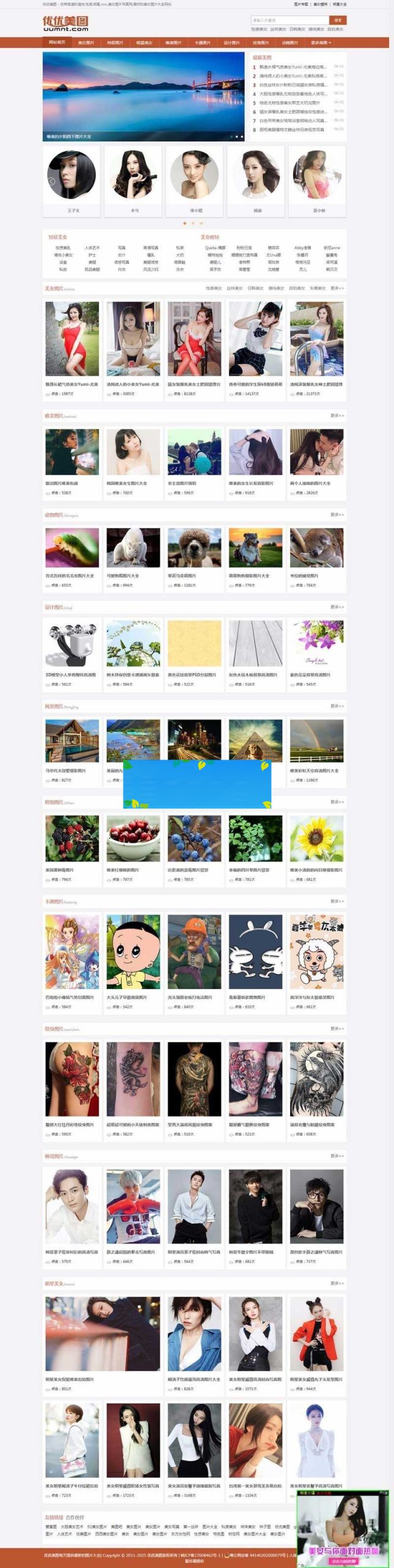394x1568 pixels.
Task: Open 李小璐's circular portrait card
Action: tap(195, 181)
